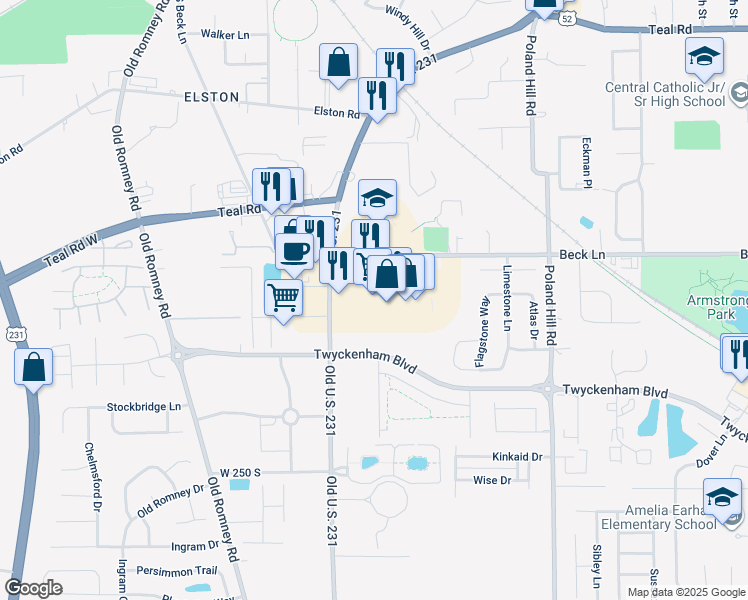Select the shopping bag marker beside highway 231
748x600 pixels.
(x=34, y=366)
